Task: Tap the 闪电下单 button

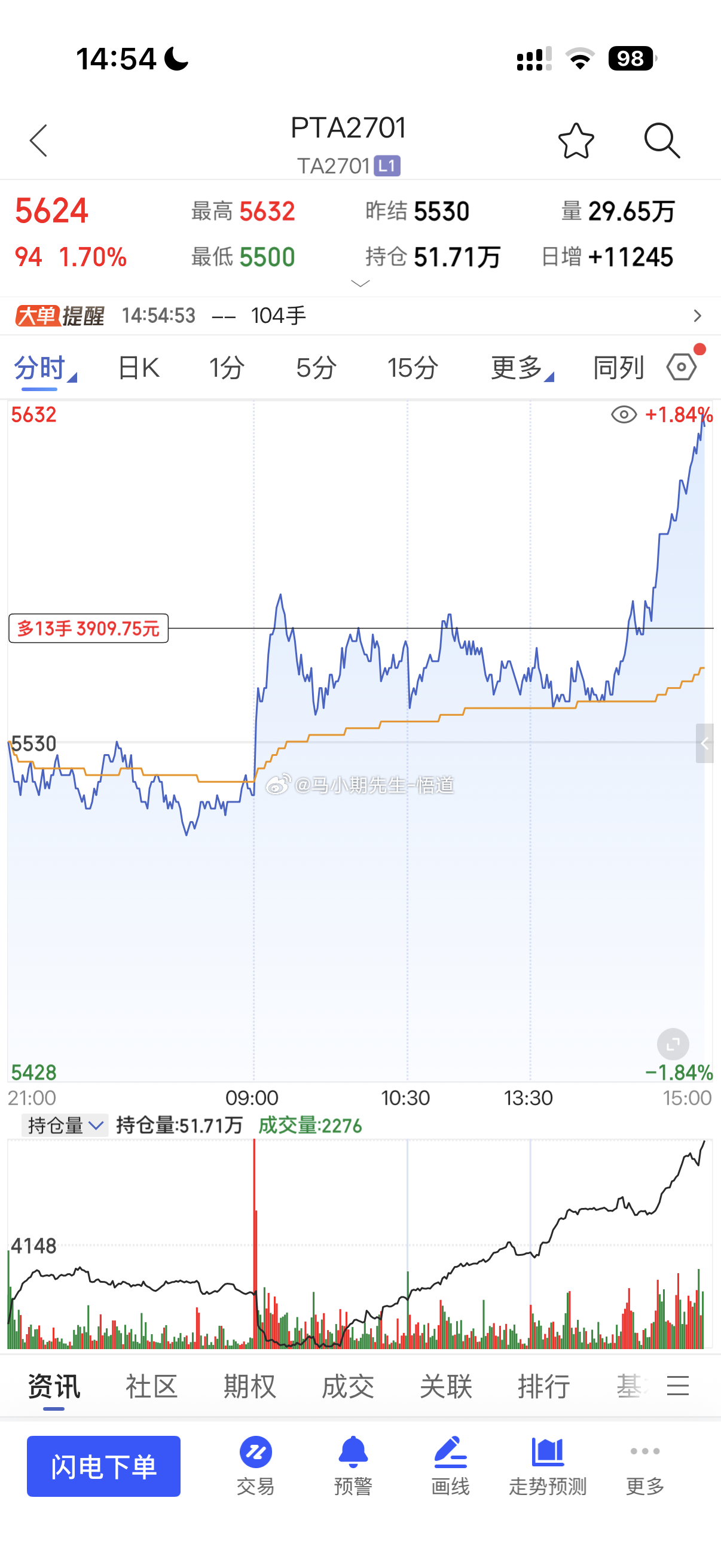Action: [103, 1466]
